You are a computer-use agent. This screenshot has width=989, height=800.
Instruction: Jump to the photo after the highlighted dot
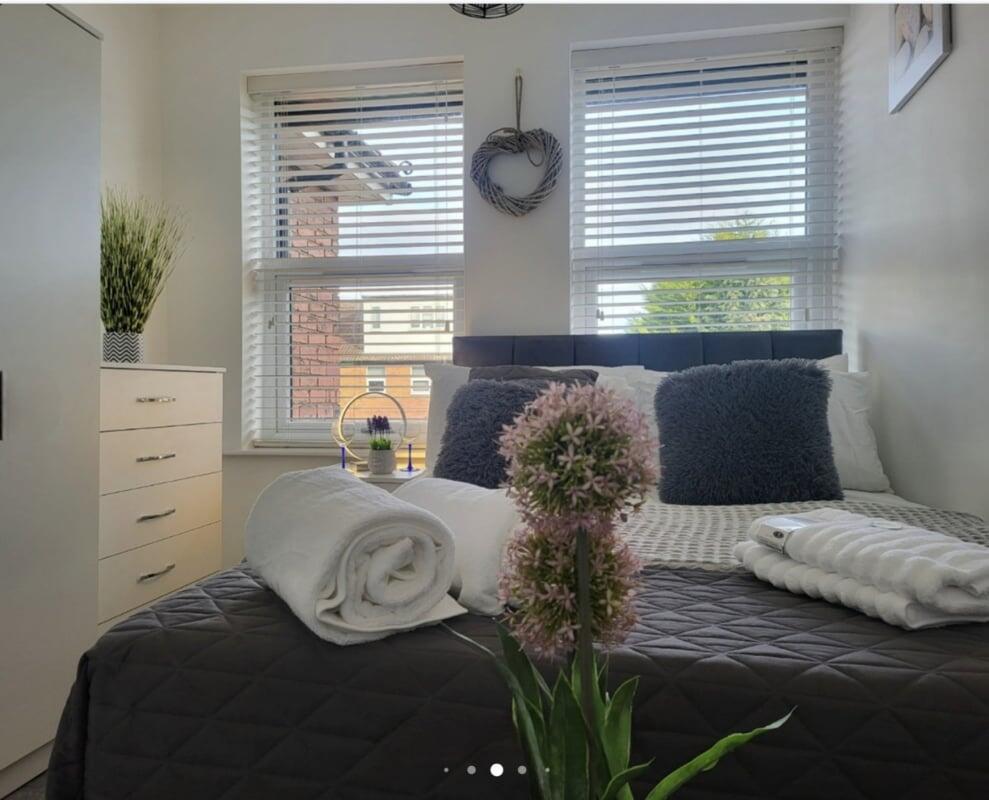522,770
